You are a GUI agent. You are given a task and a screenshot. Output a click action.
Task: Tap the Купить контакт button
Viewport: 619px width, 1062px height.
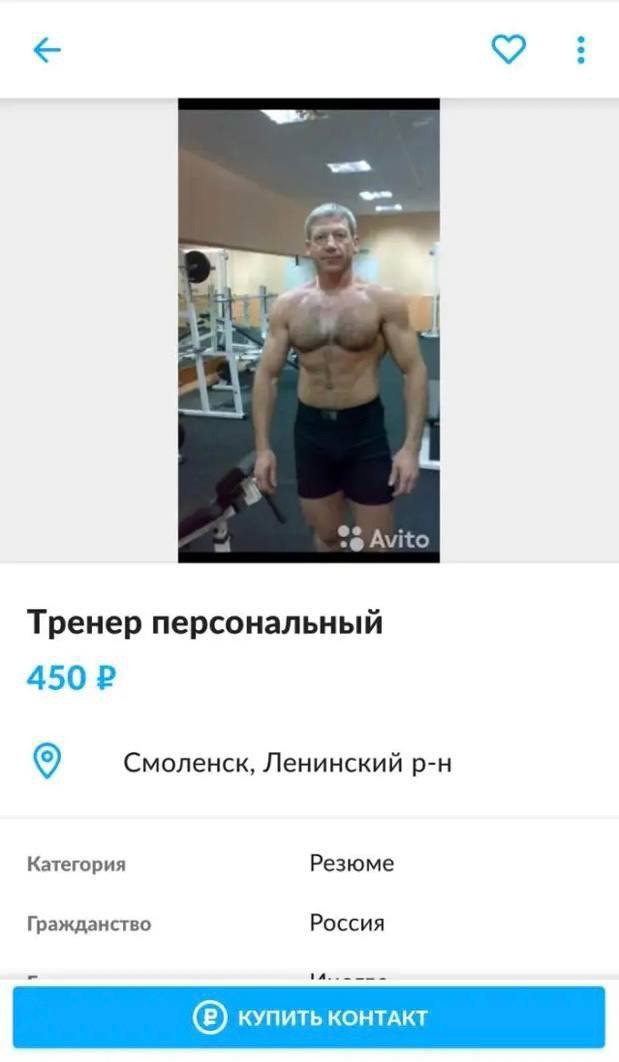pyautogui.click(x=309, y=1018)
